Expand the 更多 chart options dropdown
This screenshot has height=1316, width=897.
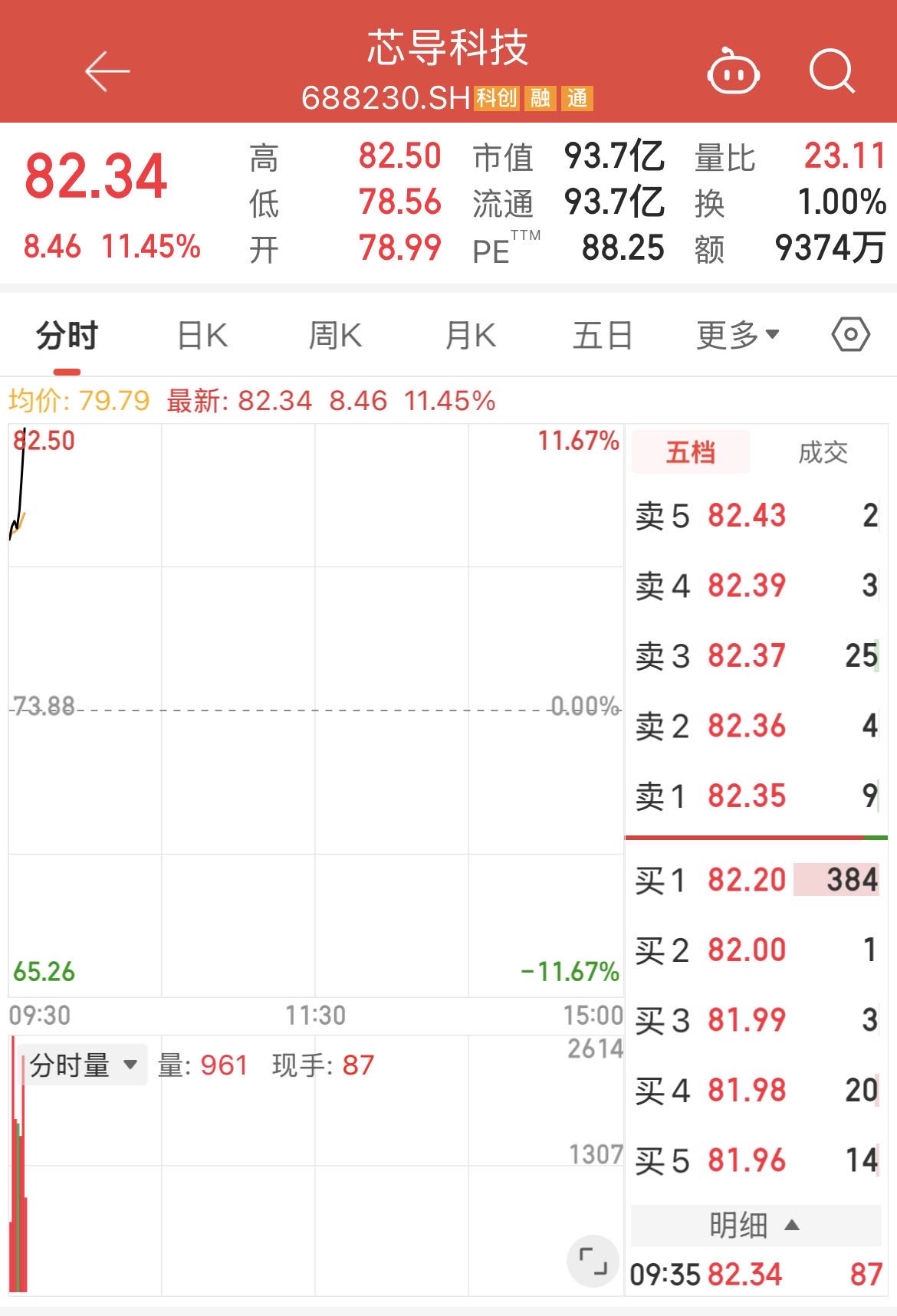(x=737, y=335)
